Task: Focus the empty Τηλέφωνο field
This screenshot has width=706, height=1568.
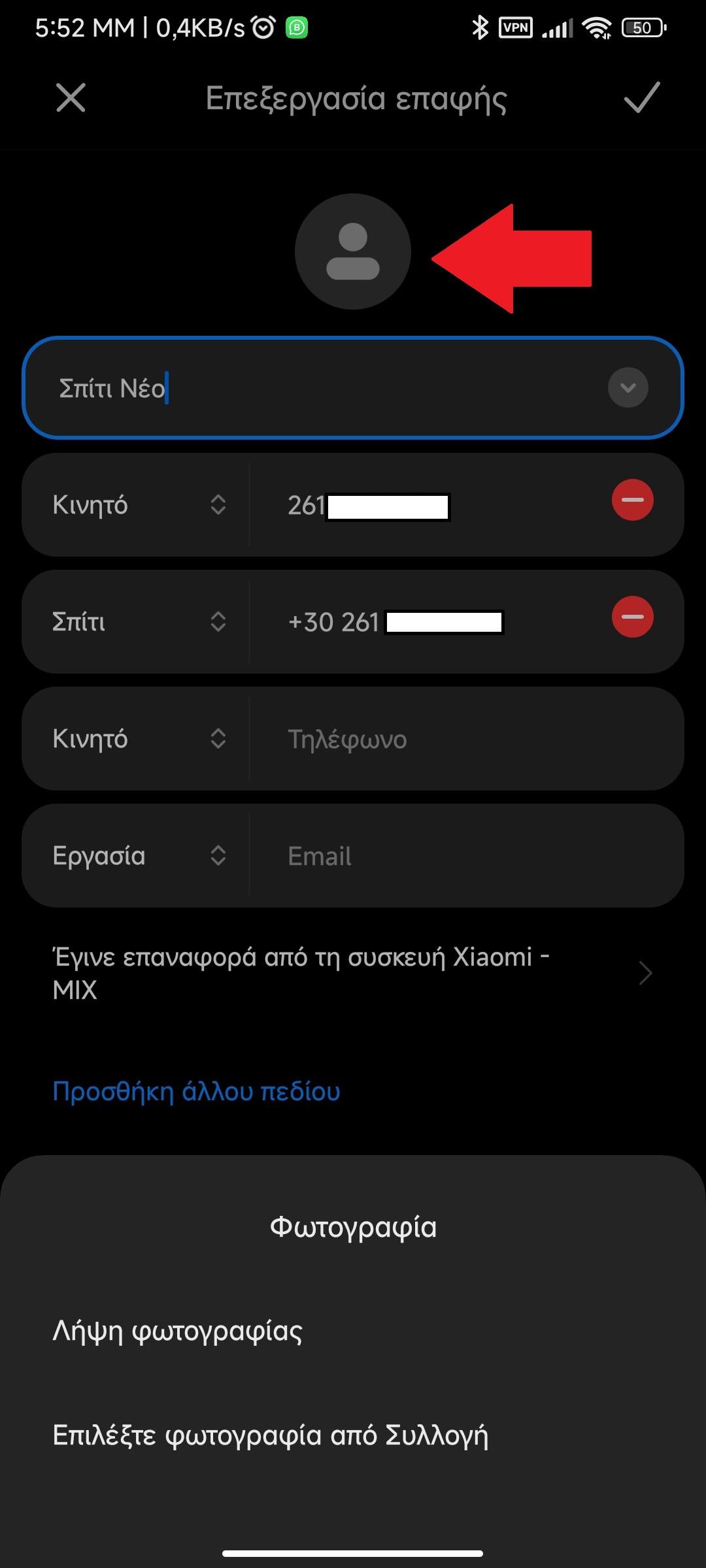Action: click(458, 739)
